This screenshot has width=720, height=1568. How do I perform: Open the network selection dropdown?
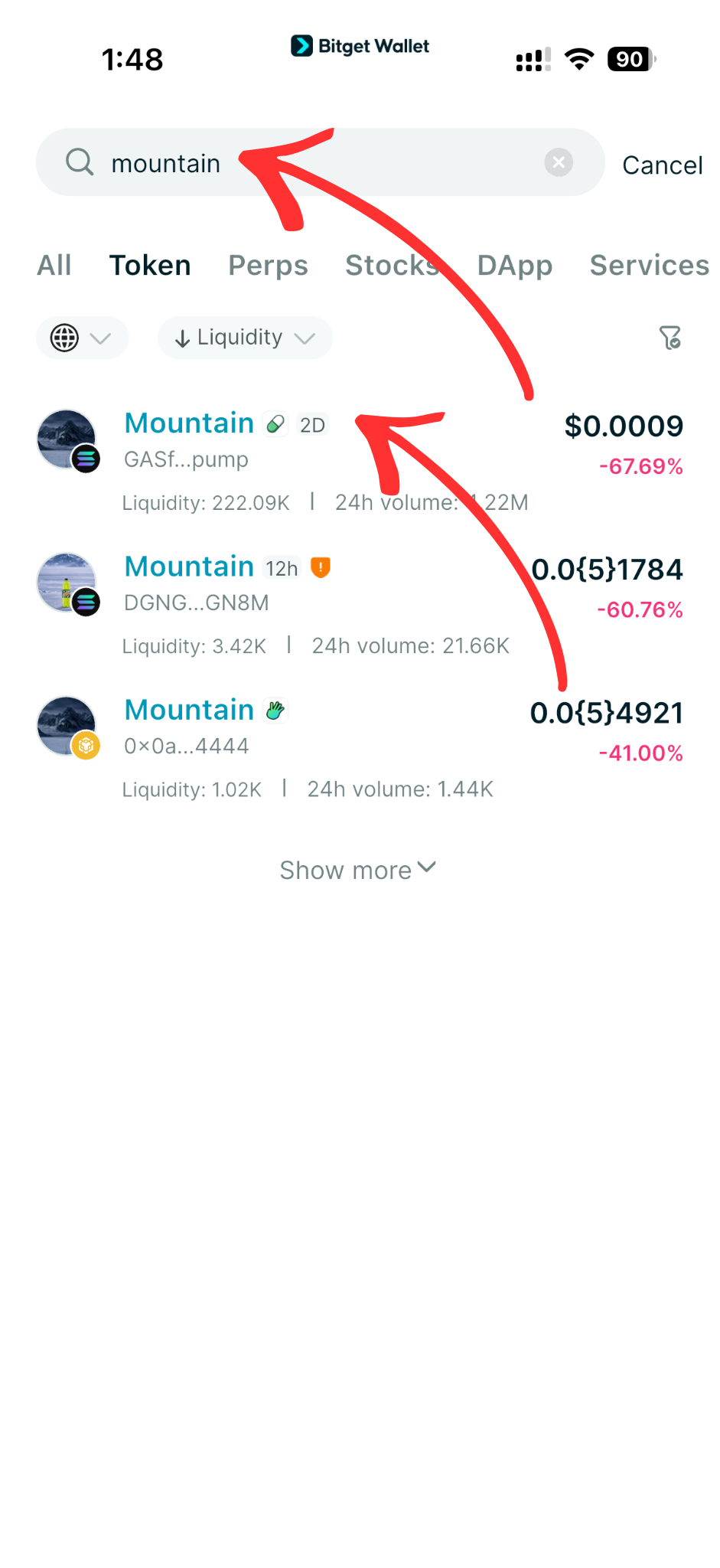tap(82, 338)
